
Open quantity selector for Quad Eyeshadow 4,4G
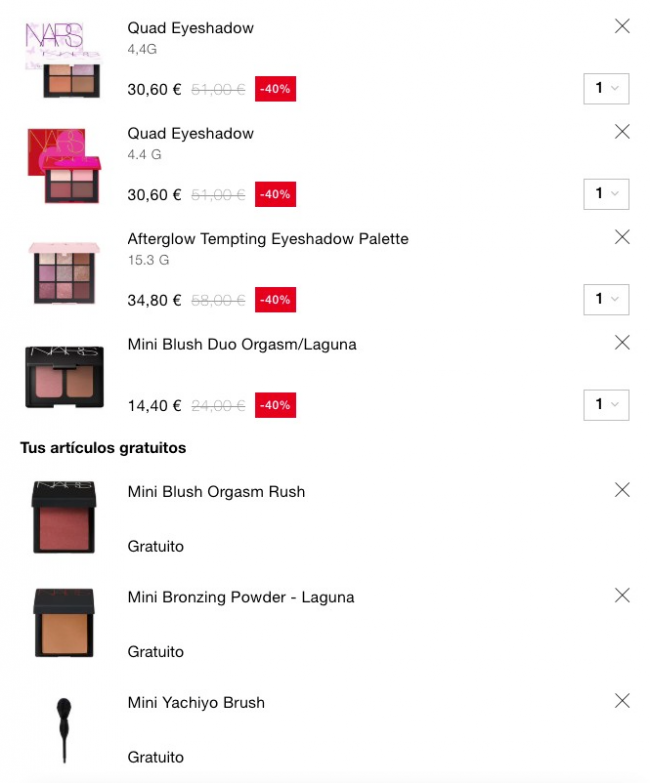(x=606, y=88)
